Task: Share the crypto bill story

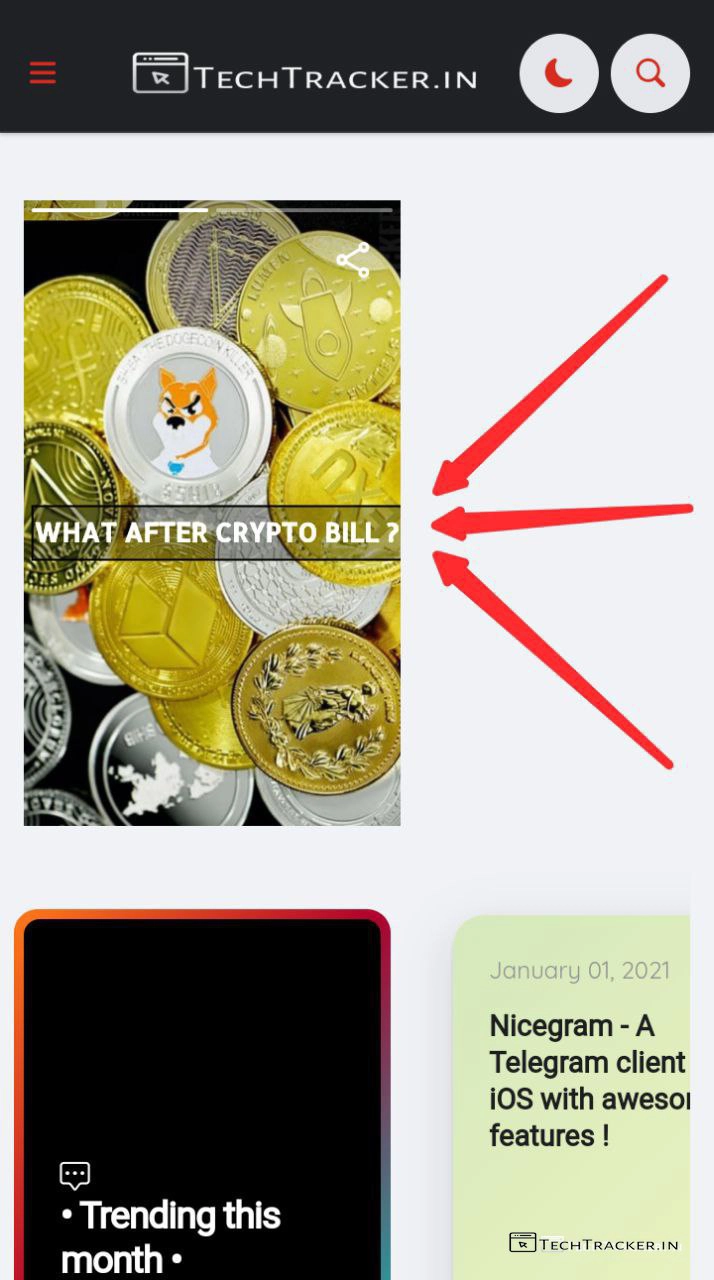Action: [x=353, y=261]
